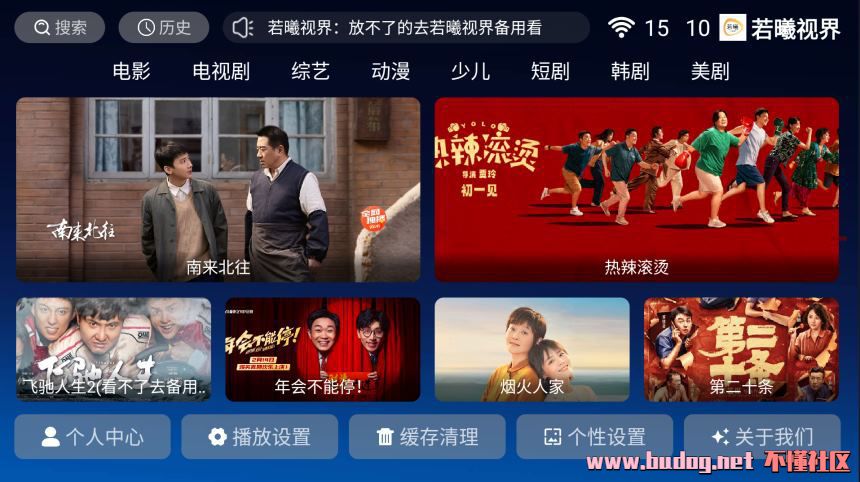Open the 少儿 category

click(x=470, y=71)
